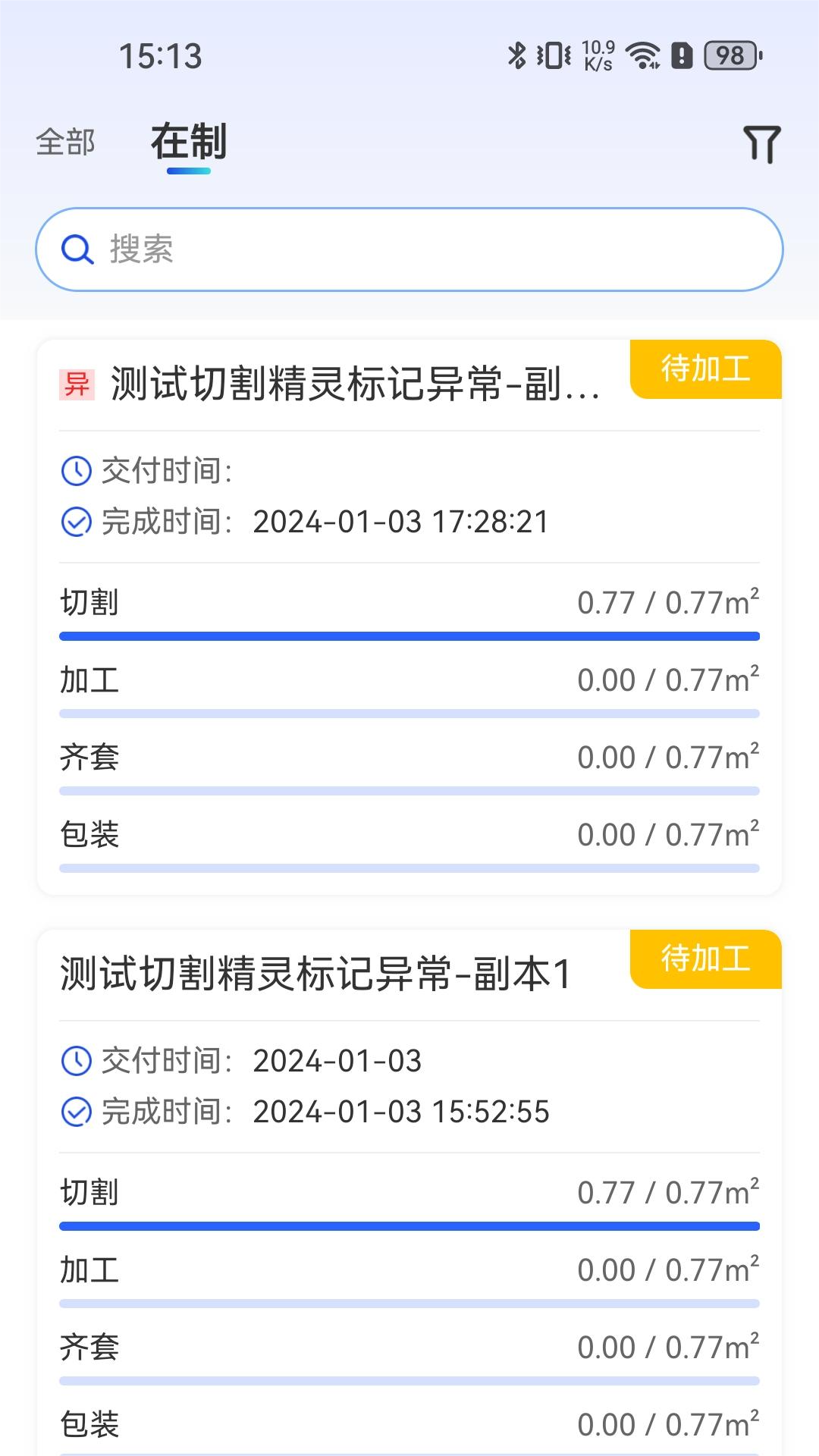
Task: Switch to the 全部 tab
Action: tap(64, 143)
